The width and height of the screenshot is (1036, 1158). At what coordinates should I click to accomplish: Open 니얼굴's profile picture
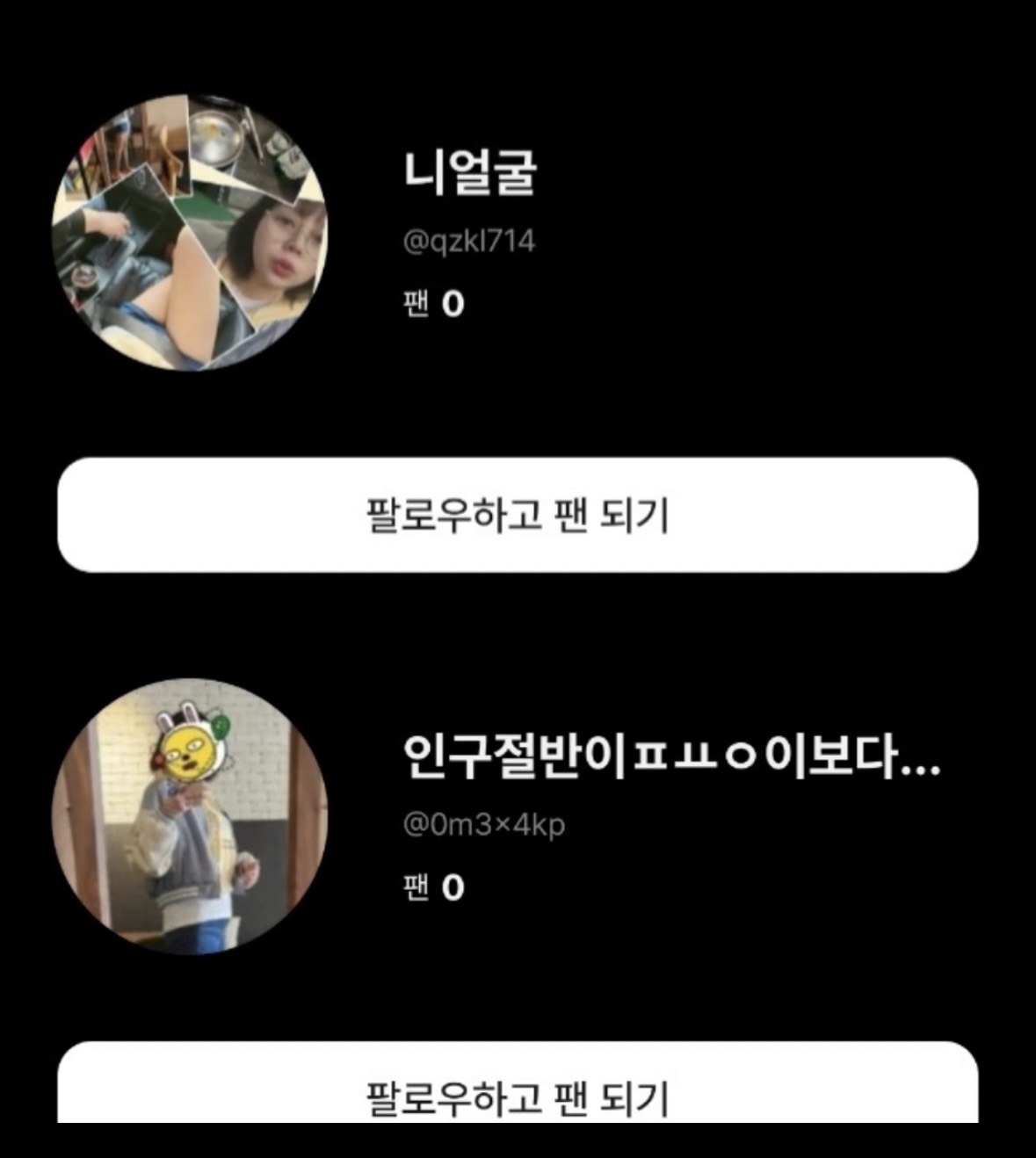tap(190, 233)
